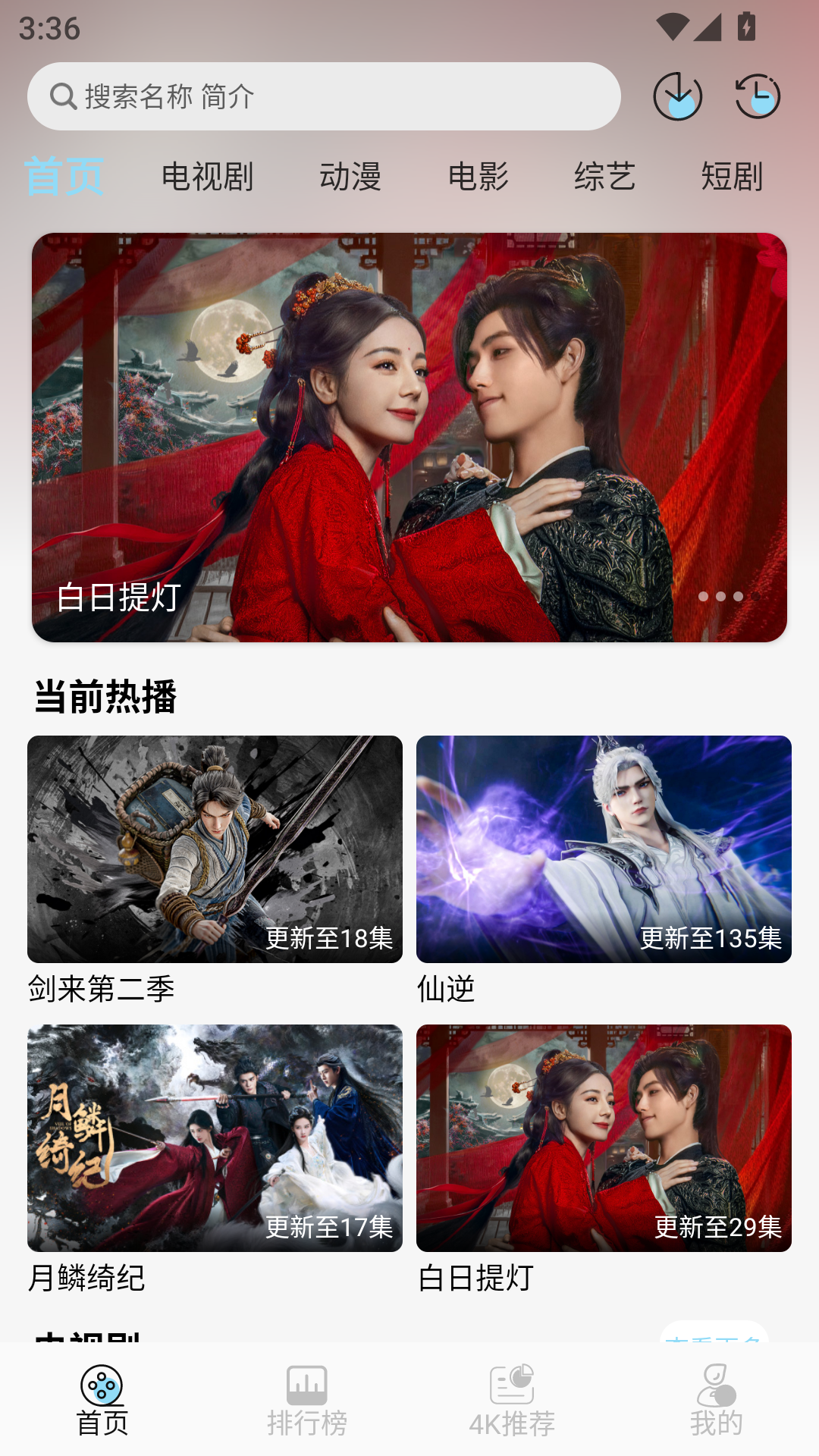This screenshot has width=819, height=1456.
Task: Open the 电影 category
Action: [479, 177]
